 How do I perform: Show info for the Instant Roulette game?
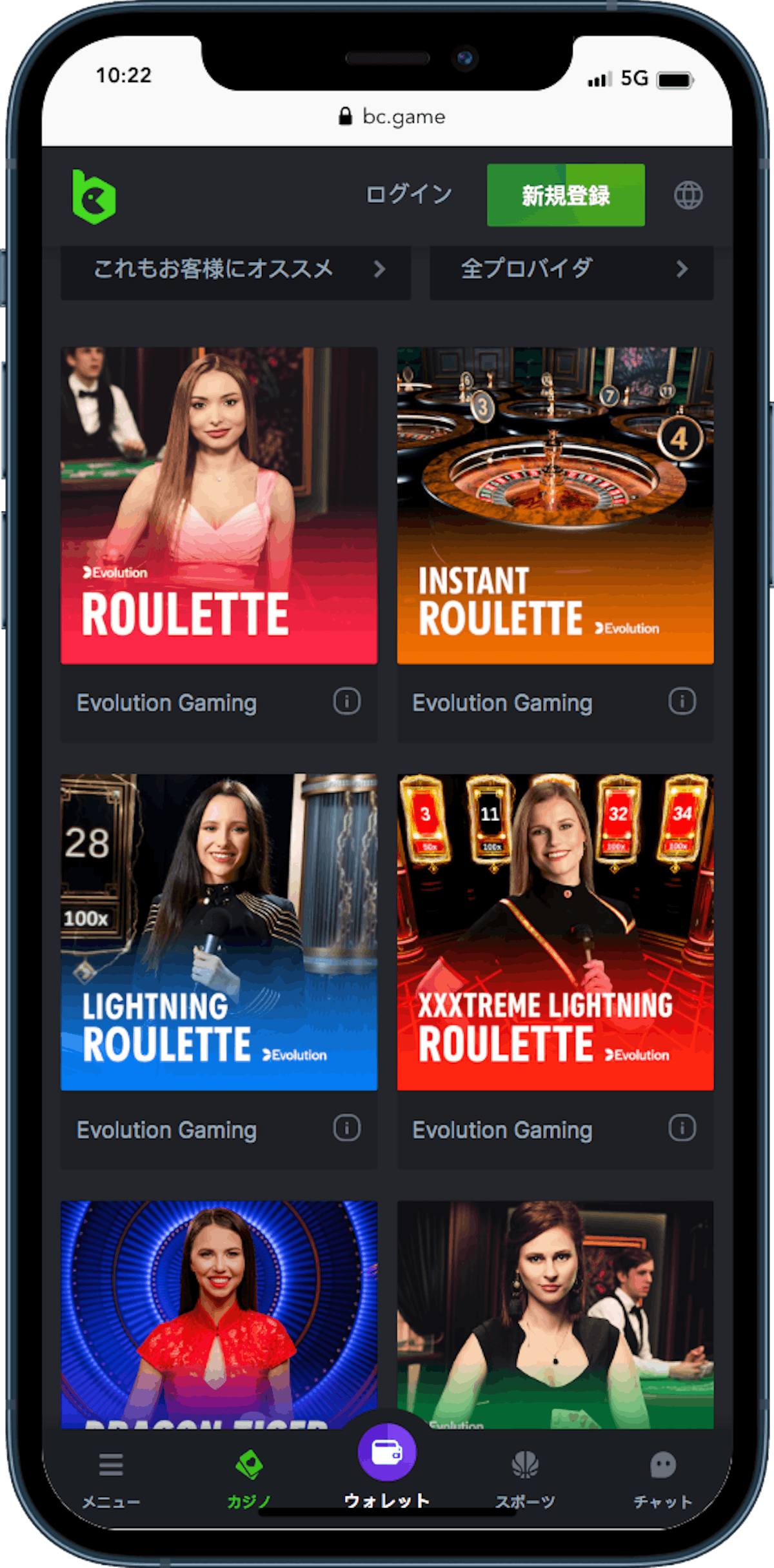[682, 701]
